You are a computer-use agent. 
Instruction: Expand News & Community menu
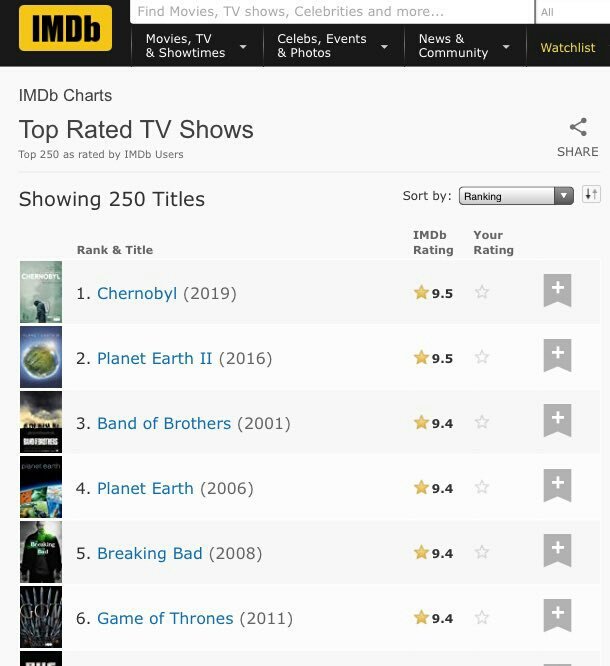click(x=464, y=46)
